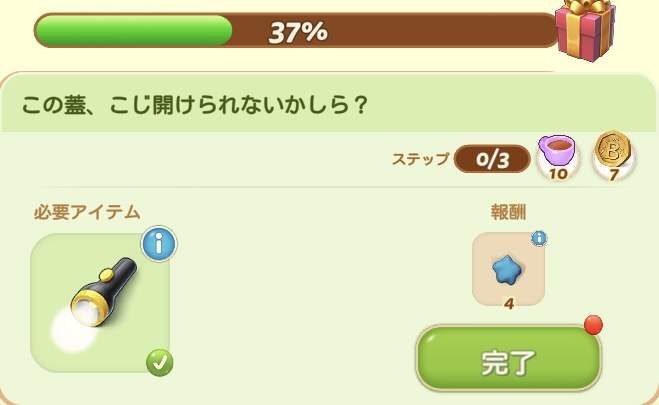The image size is (659, 405).
Task: Tap the green 完了 button
Action: [x=508, y=359]
